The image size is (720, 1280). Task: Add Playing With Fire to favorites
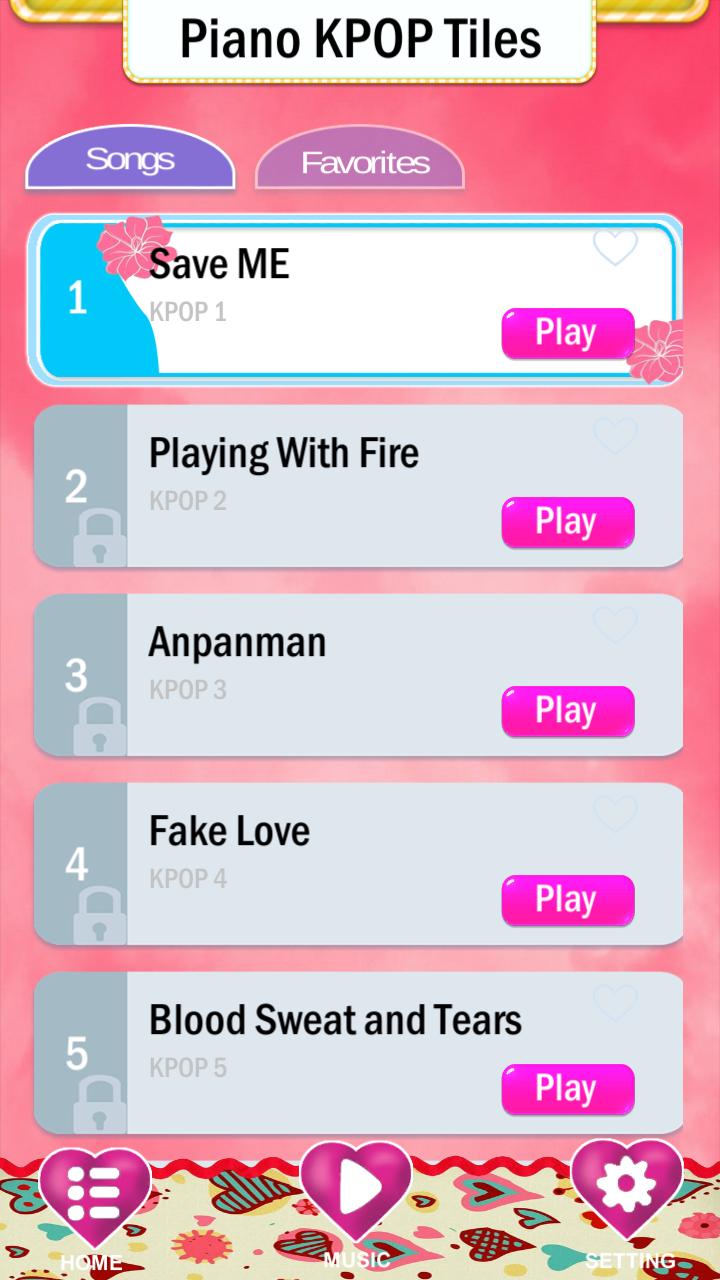tap(615, 436)
